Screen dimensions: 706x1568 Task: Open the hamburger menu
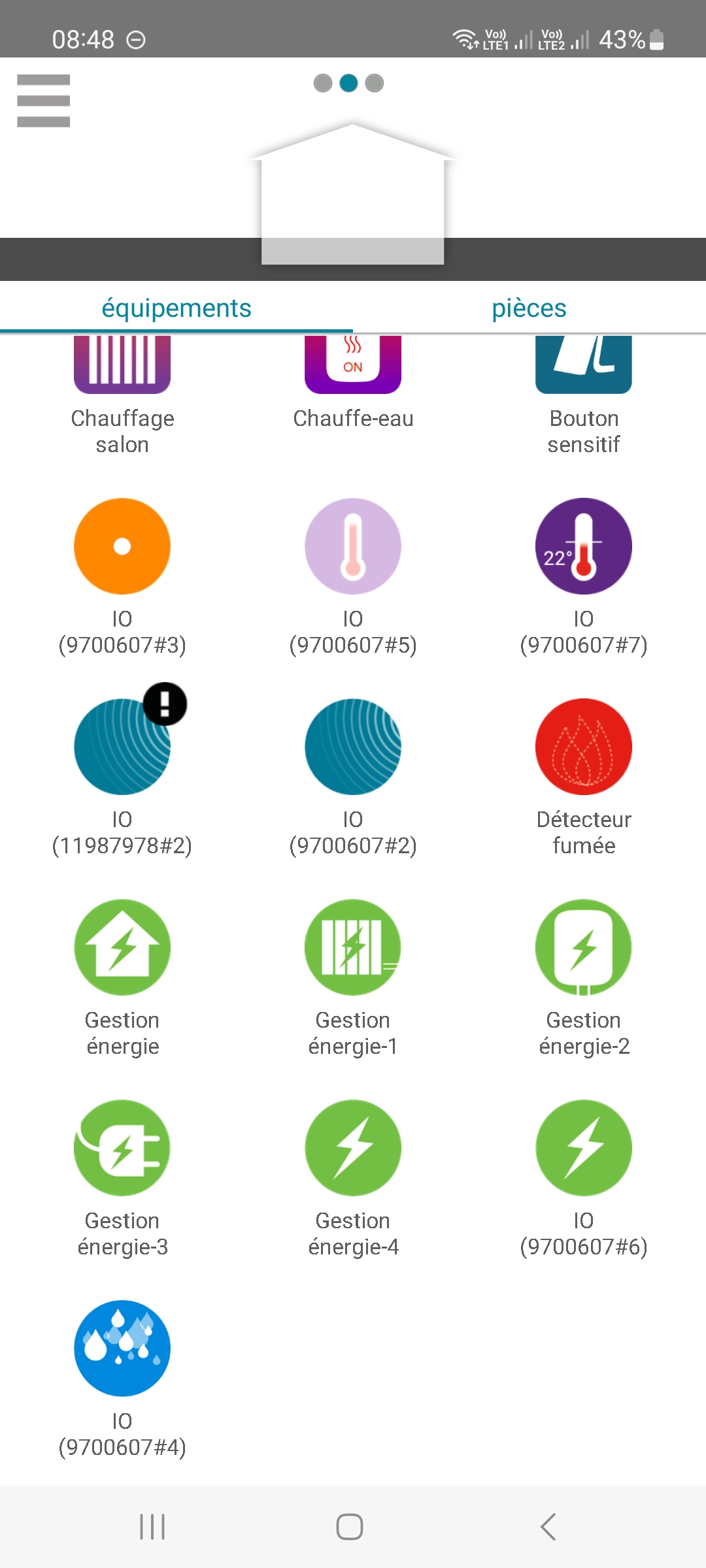click(x=43, y=101)
